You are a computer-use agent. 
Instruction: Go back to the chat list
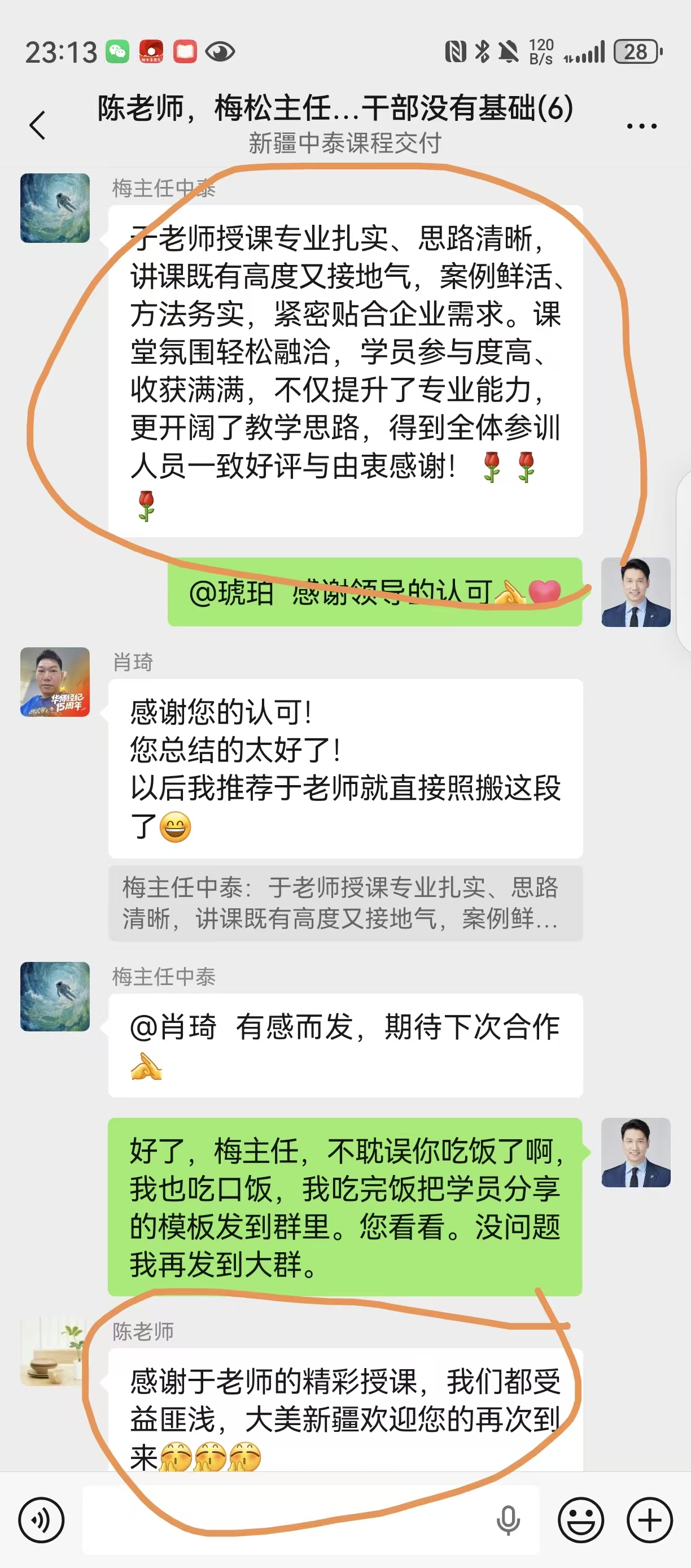(x=38, y=125)
